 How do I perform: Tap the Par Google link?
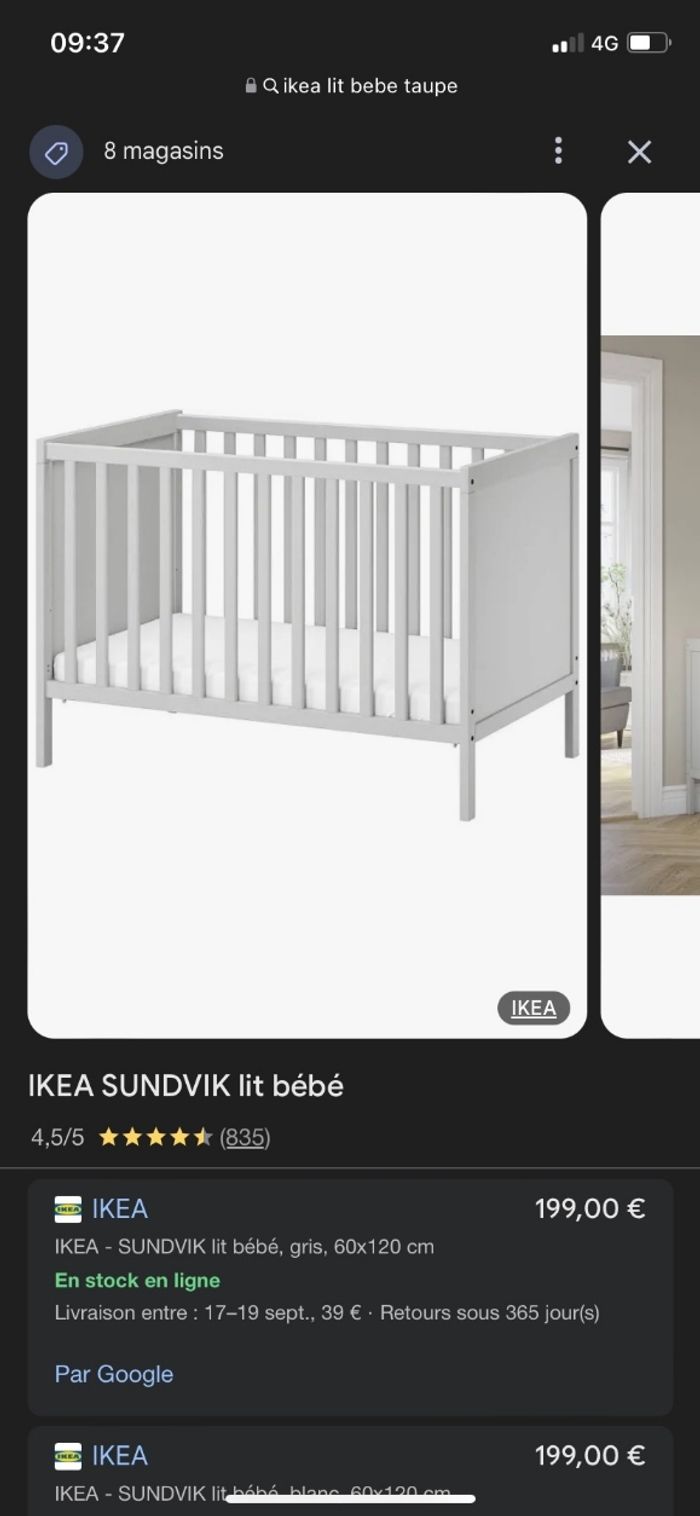114,1374
